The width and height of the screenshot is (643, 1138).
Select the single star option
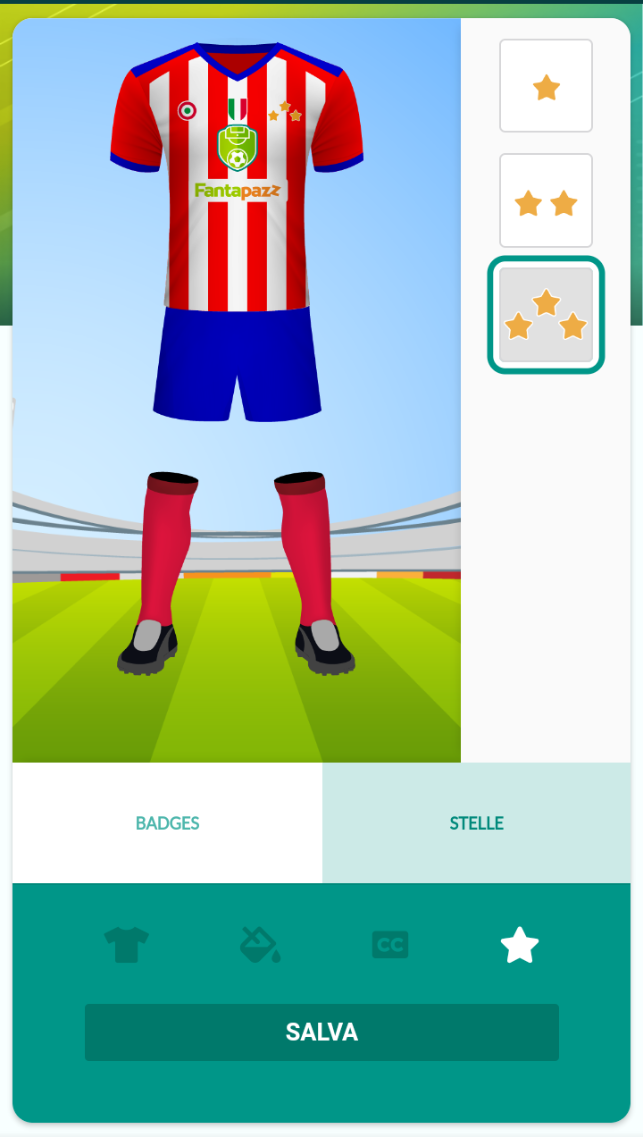point(546,86)
